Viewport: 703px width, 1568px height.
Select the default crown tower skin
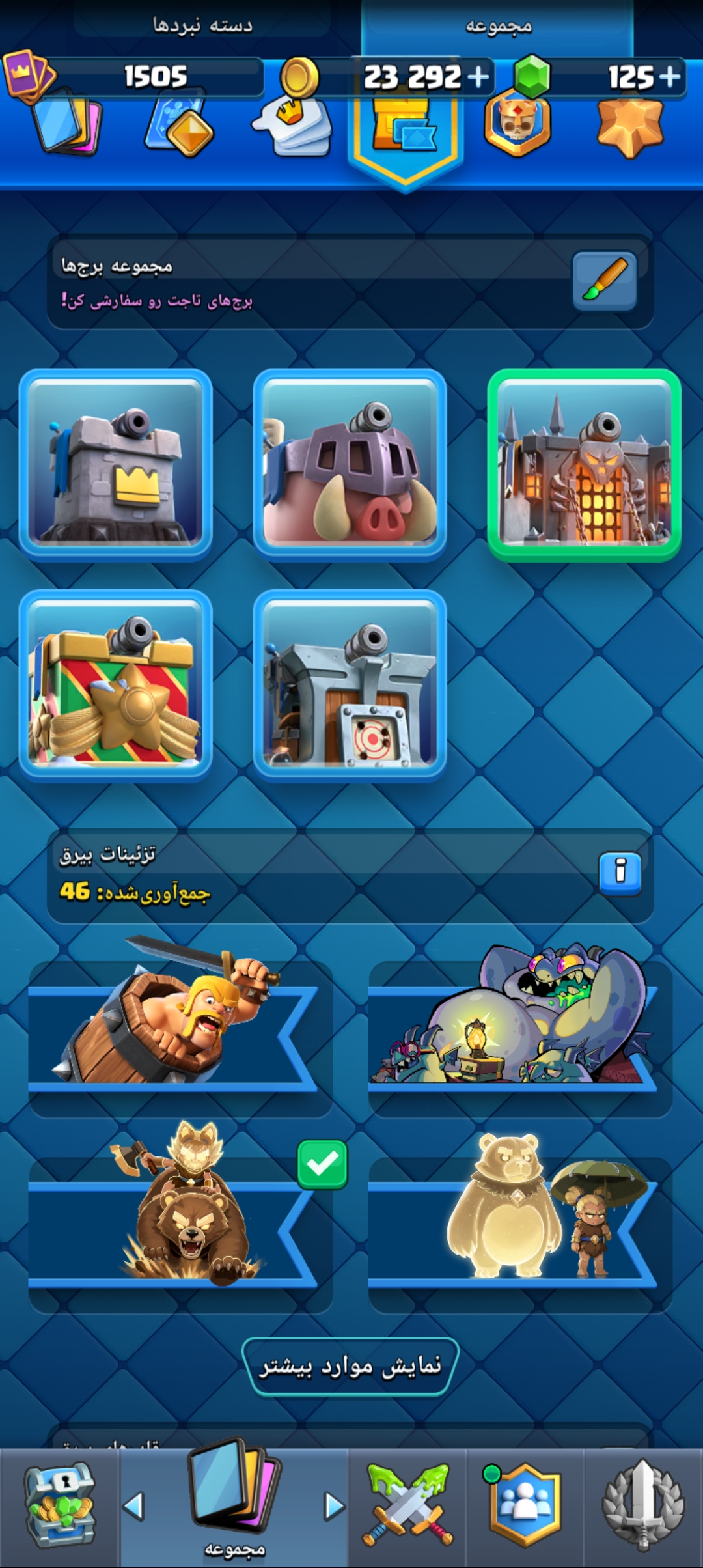click(x=116, y=465)
